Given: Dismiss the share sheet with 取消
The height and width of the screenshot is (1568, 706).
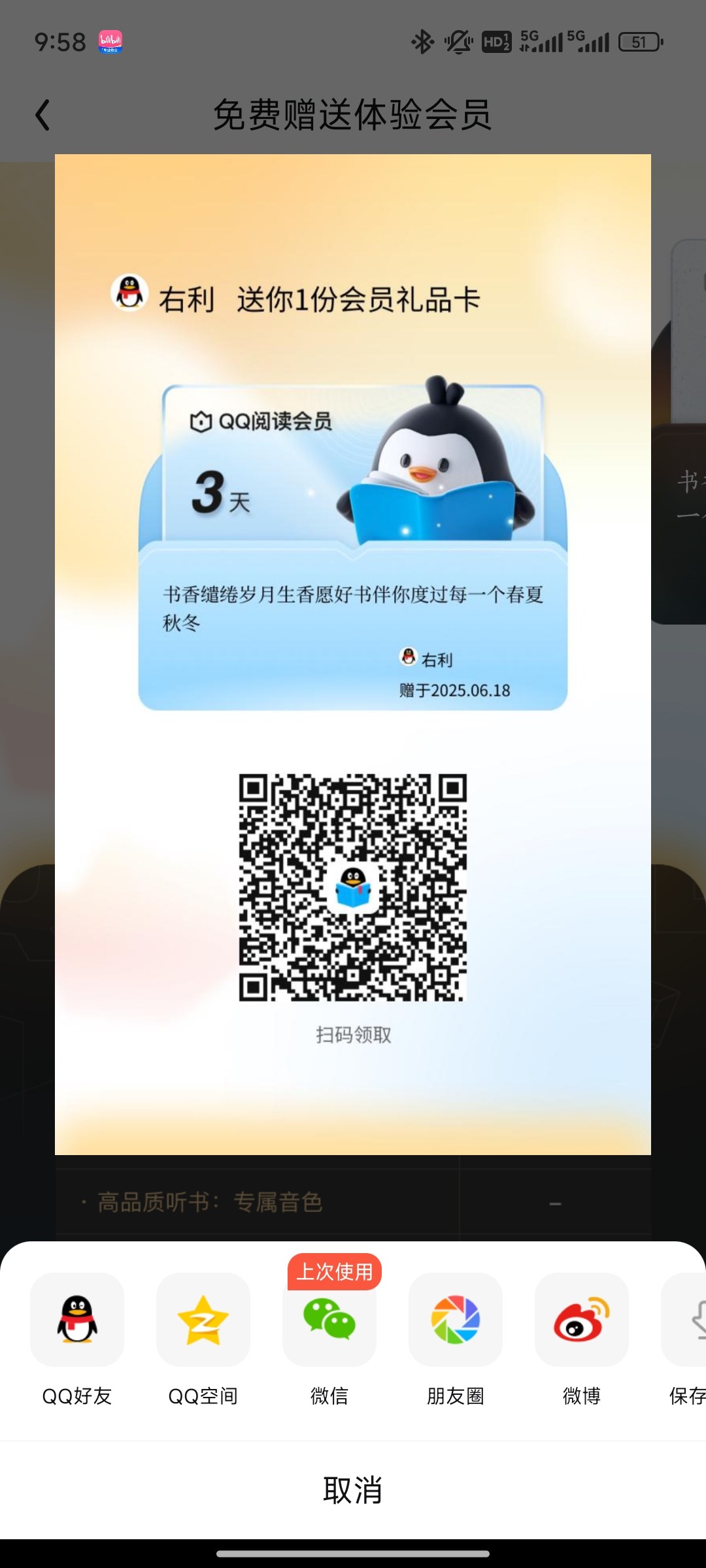Looking at the screenshot, I should click(353, 1490).
